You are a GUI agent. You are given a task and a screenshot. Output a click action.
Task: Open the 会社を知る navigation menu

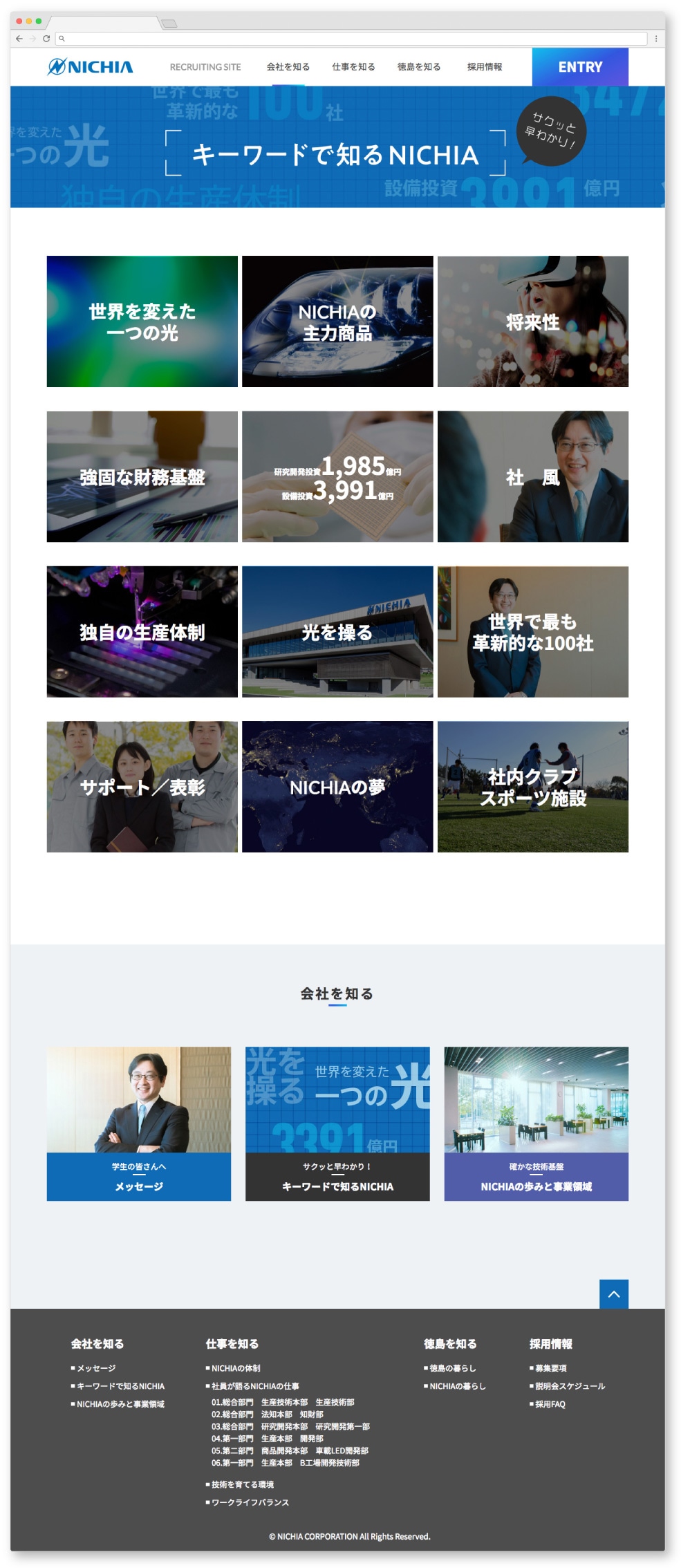coord(288,67)
